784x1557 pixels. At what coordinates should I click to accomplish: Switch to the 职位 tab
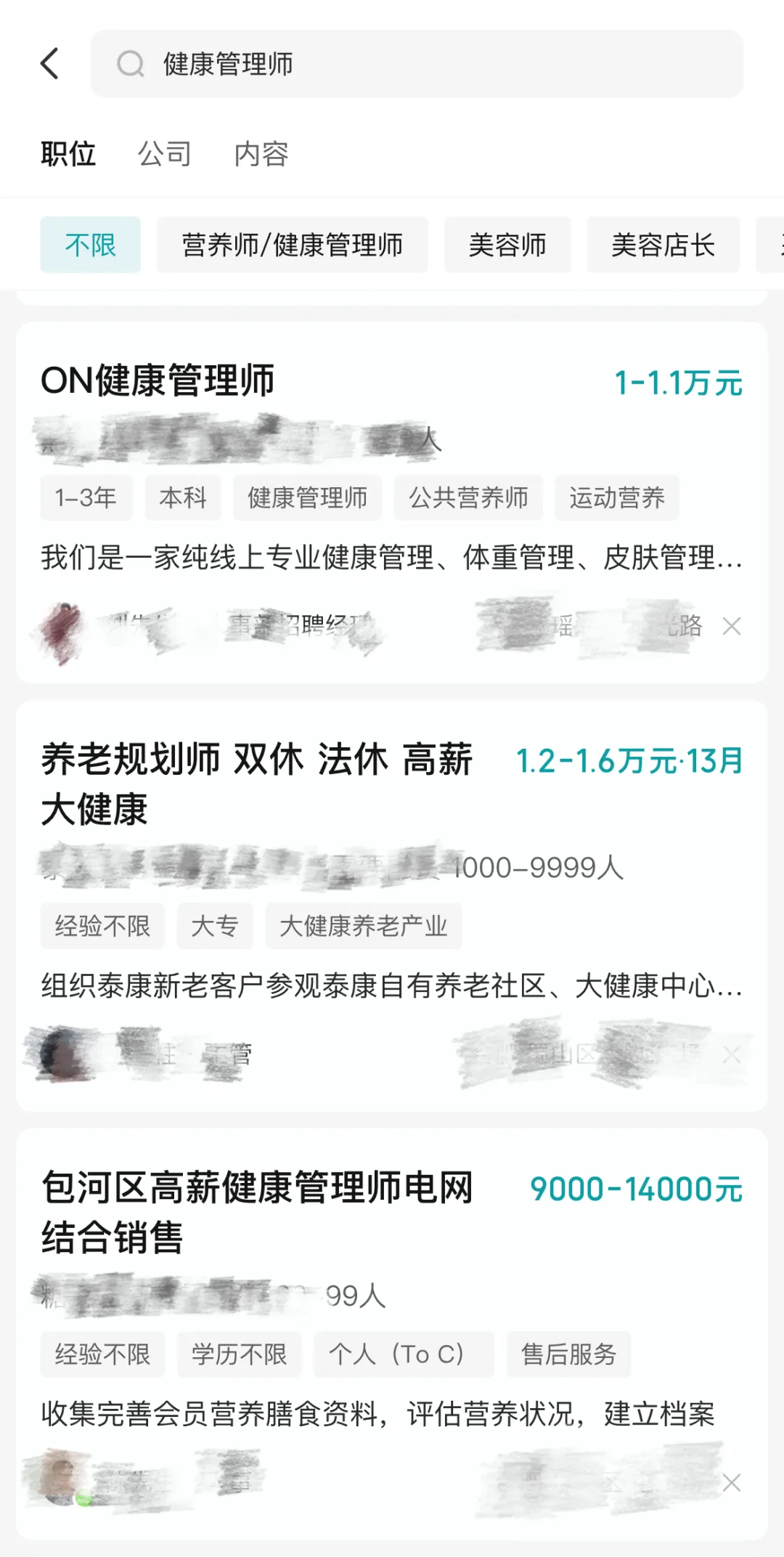coord(69,154)
